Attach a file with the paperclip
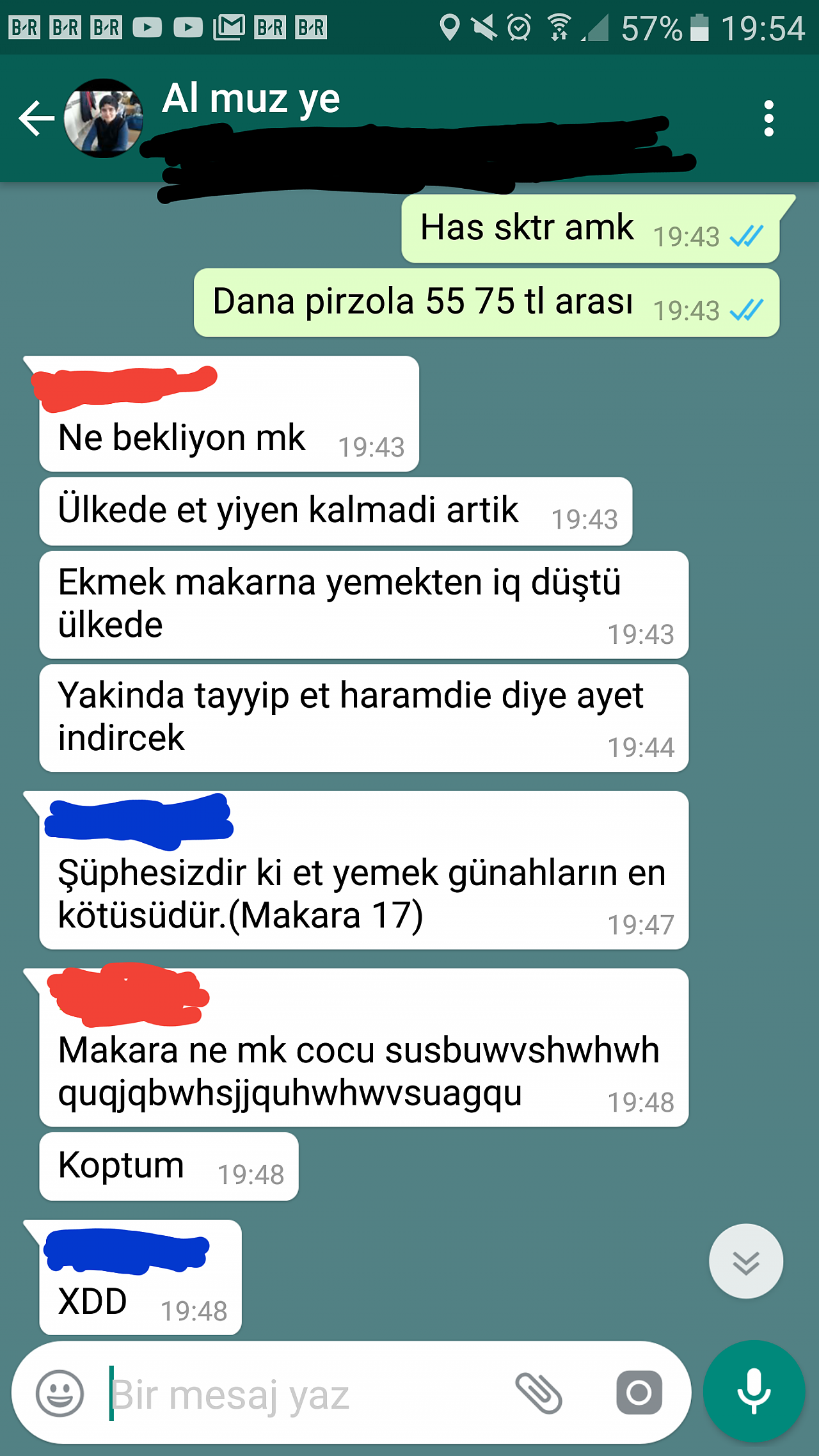Image resolution: width=819 pixels, height=1456 pixels. point(538,1393)
